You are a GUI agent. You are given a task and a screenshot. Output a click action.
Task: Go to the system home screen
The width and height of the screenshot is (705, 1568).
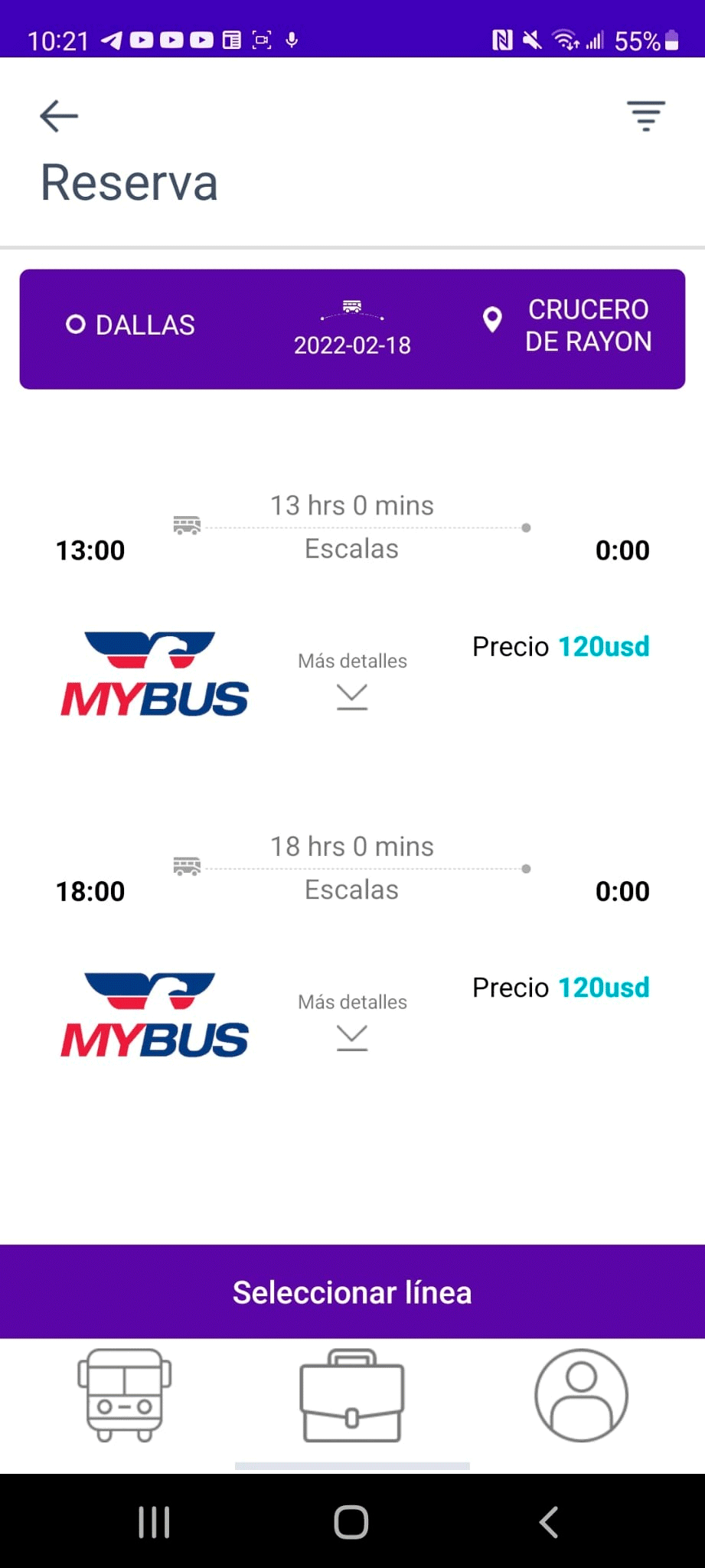click(x=351, y=1522)
